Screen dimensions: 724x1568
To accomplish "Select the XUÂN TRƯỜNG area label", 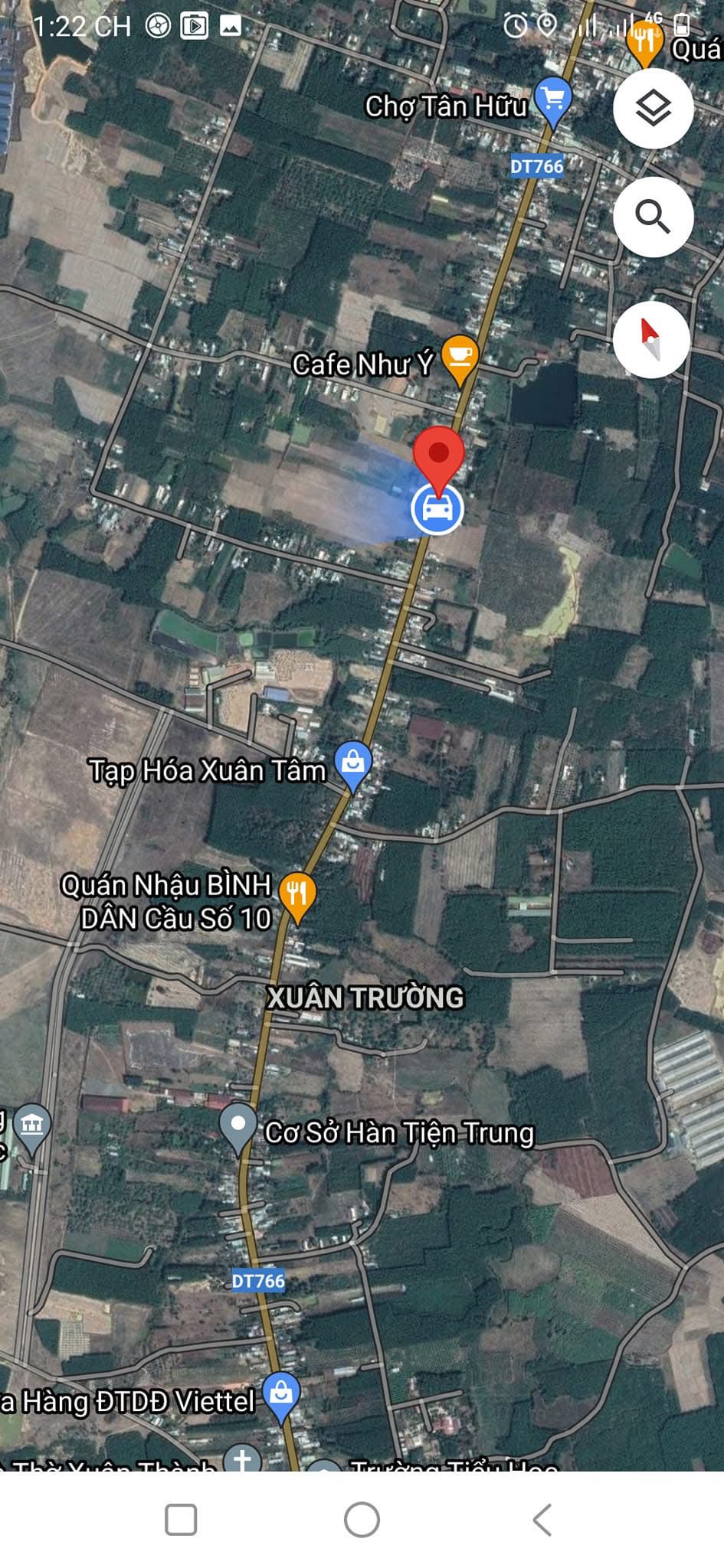I will pyautogui.click(x=365, y=997).
